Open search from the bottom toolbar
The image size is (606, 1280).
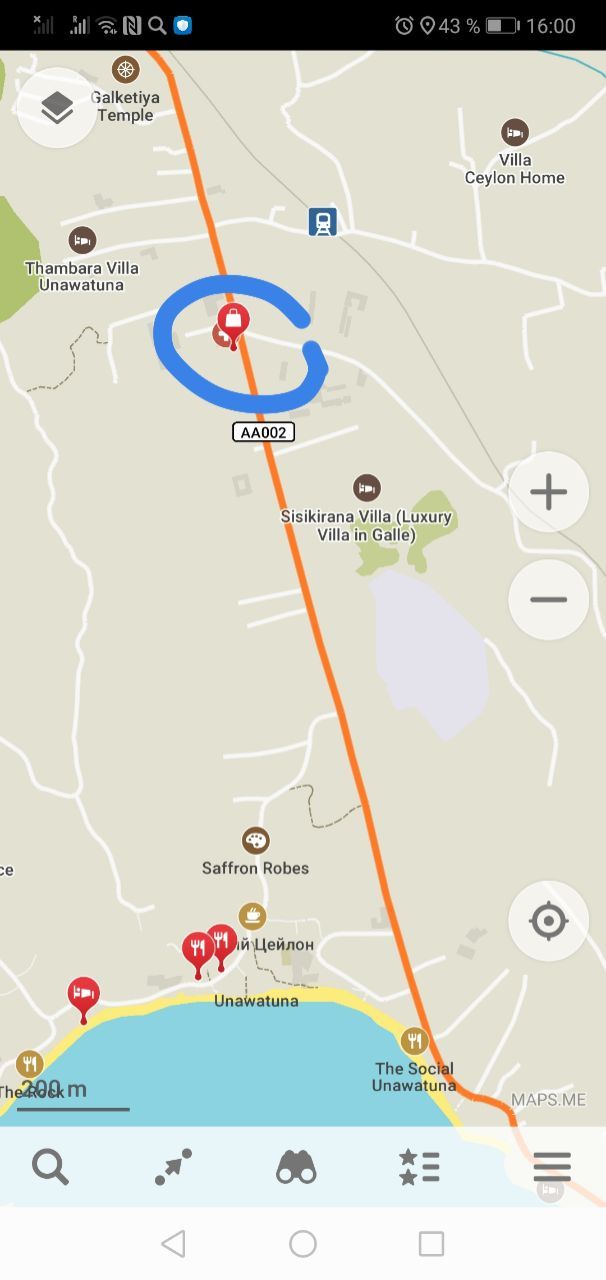point(50,1166)
